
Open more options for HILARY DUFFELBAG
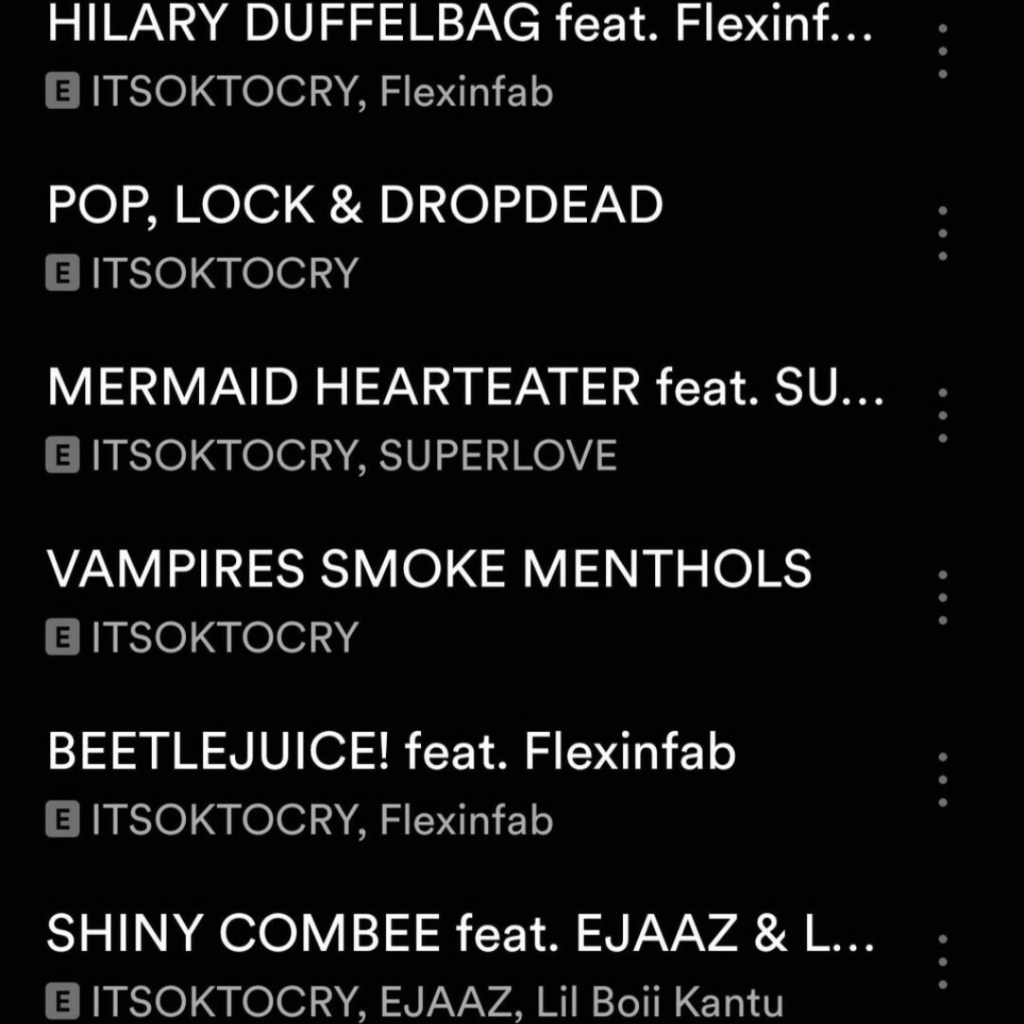[942, 50]
